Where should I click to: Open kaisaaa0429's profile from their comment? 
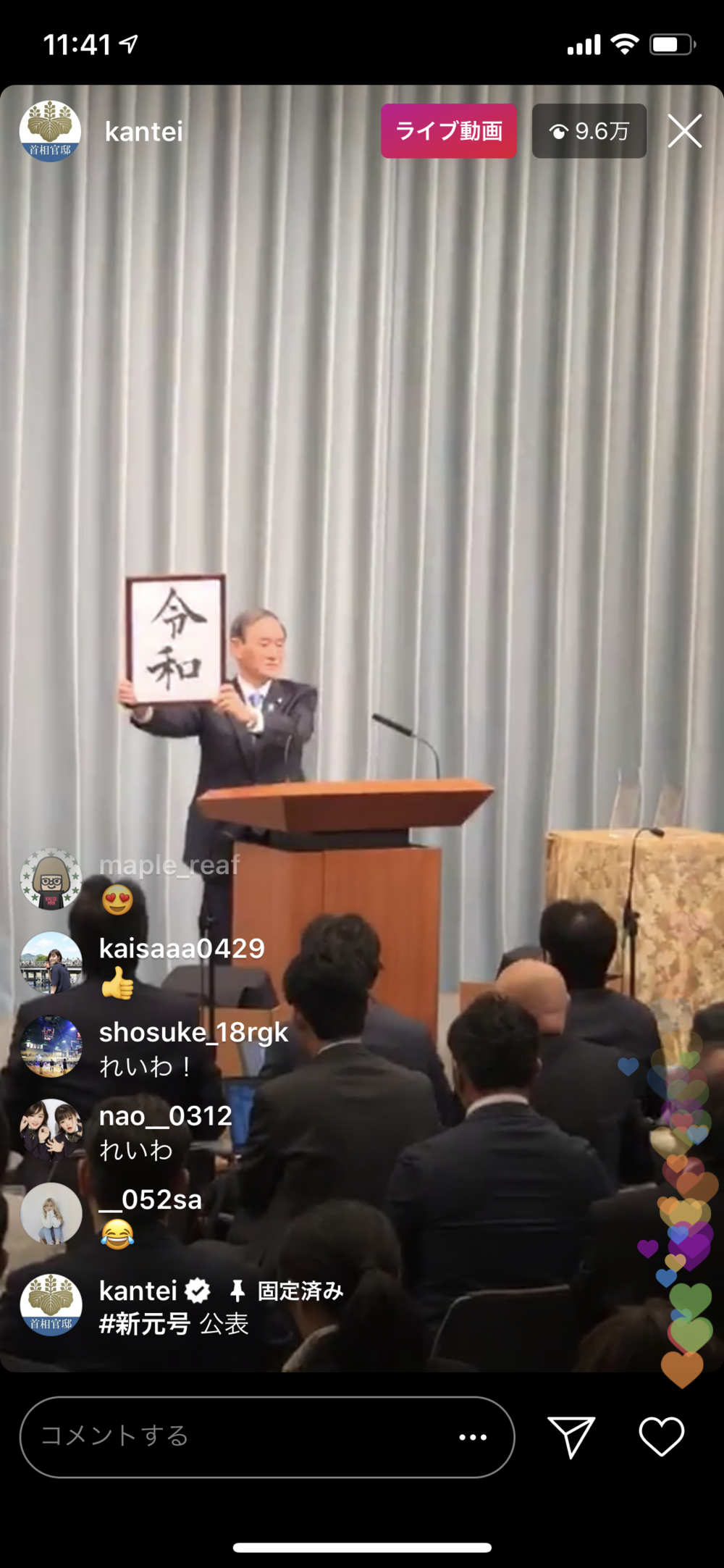tap(51, 963)
